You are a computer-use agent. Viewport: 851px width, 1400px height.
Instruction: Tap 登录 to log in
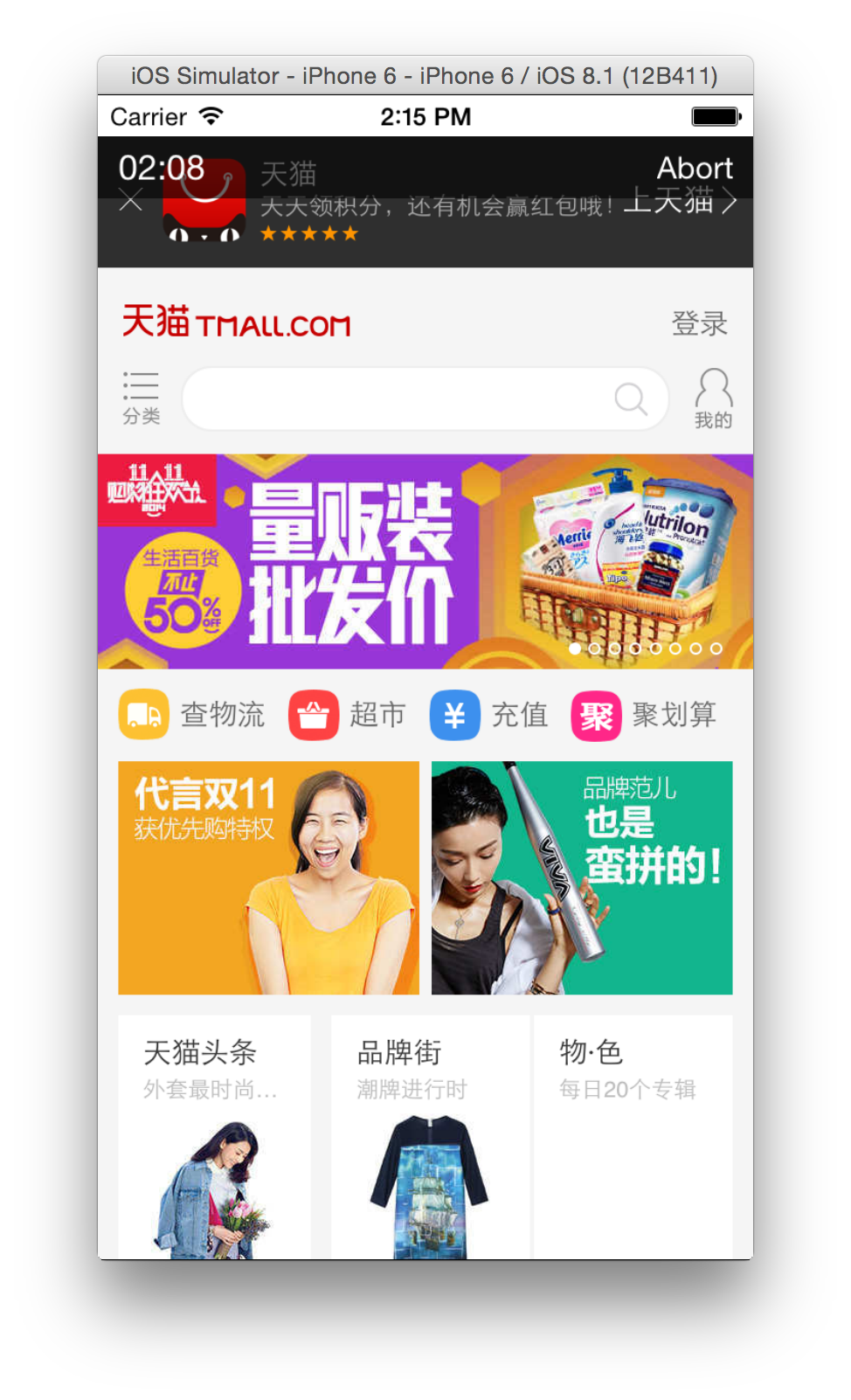click(x=699, y=323)
